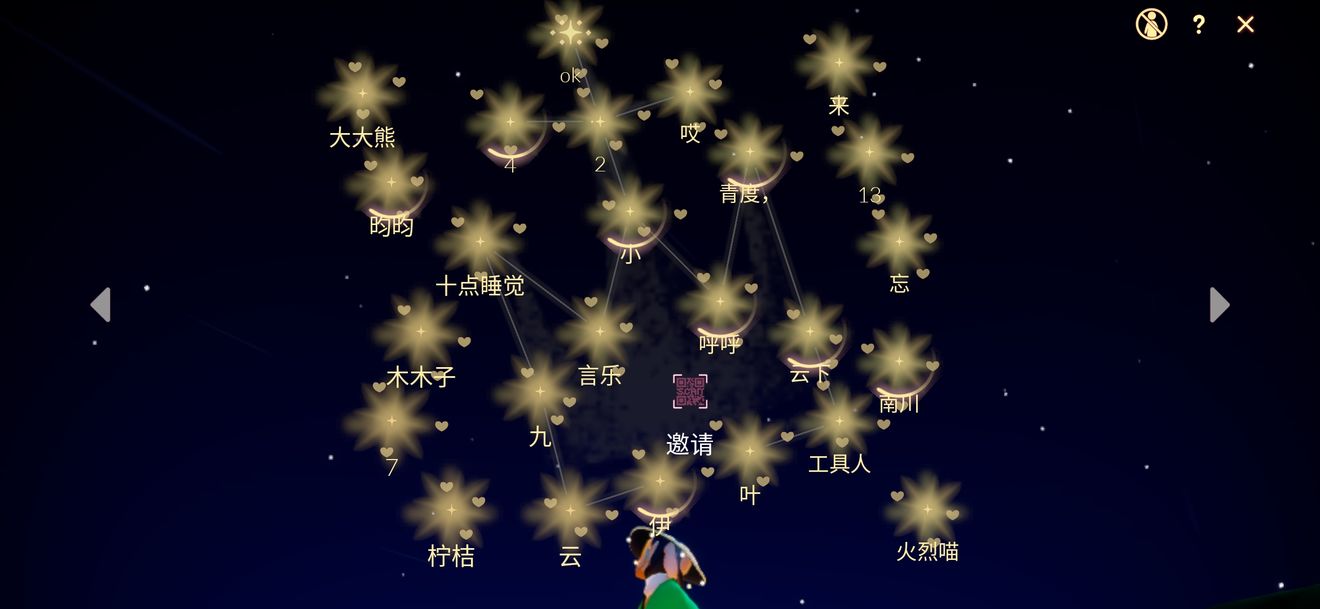Image resolution: width=1320 pixels, height=609 pixels.
Task: Select the friend star 工具人
Action: pos(839,421)
